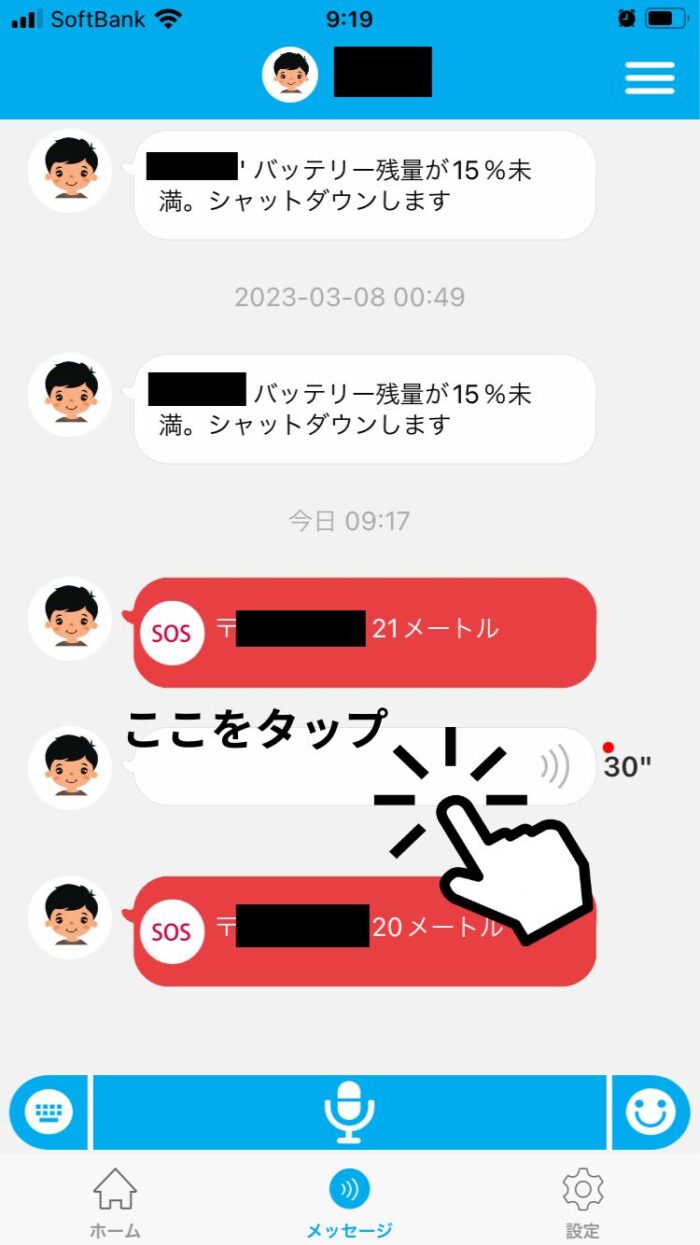This screenshot has width=700, height=1245.
Task: Go to the ホーム tab
Action: pyautogui.click(x=115, y=1203)
